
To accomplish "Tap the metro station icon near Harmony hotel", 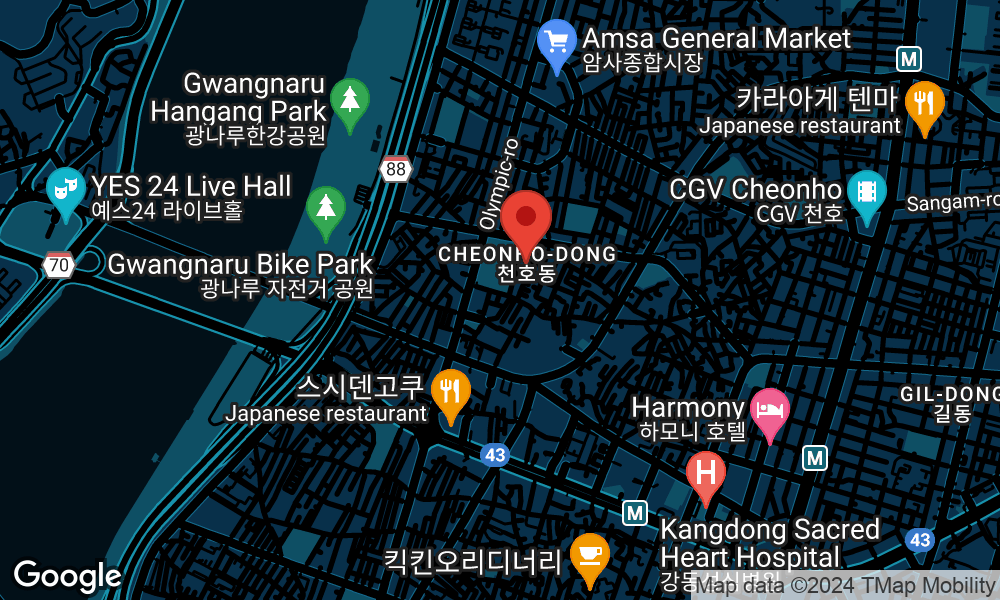I will (x=816, y=458).
